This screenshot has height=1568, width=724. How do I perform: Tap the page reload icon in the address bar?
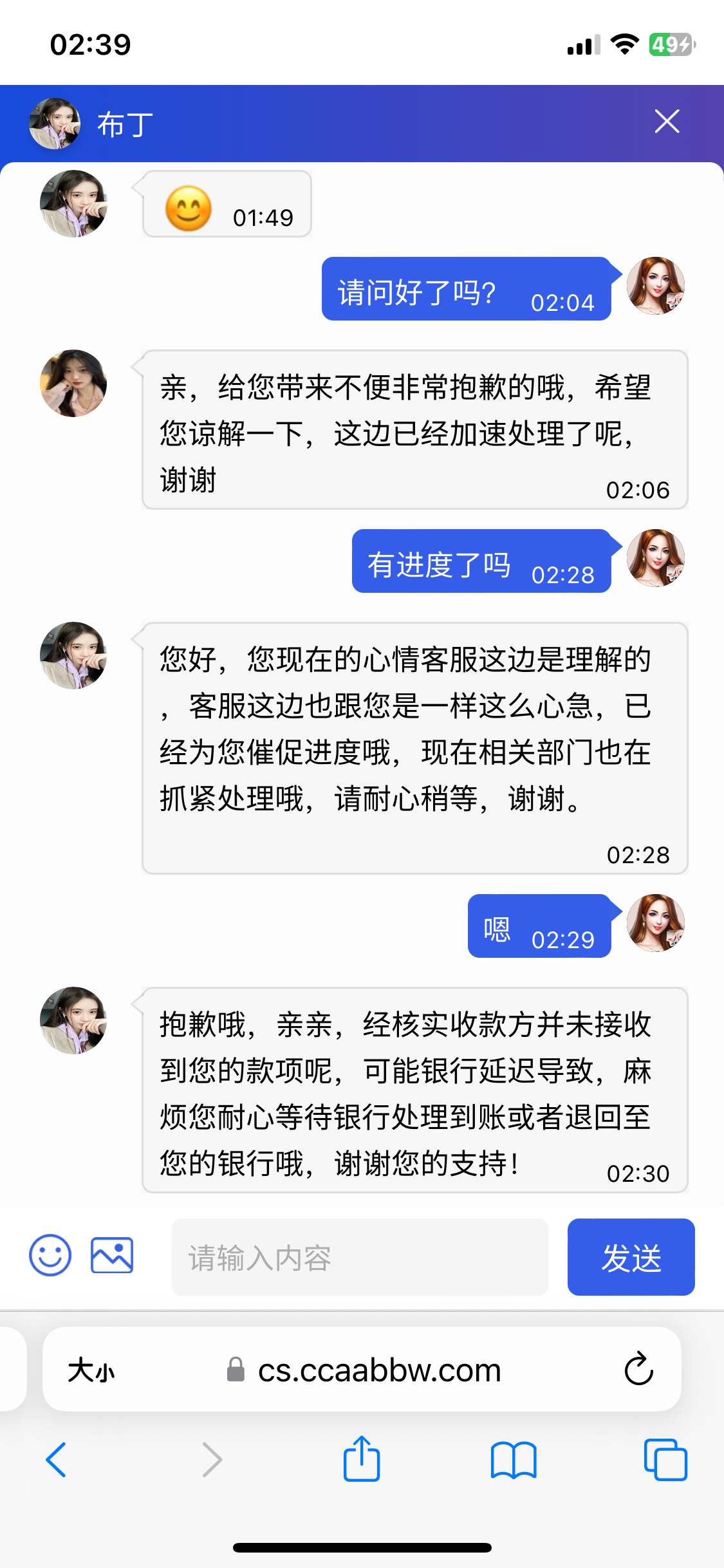638,1369
